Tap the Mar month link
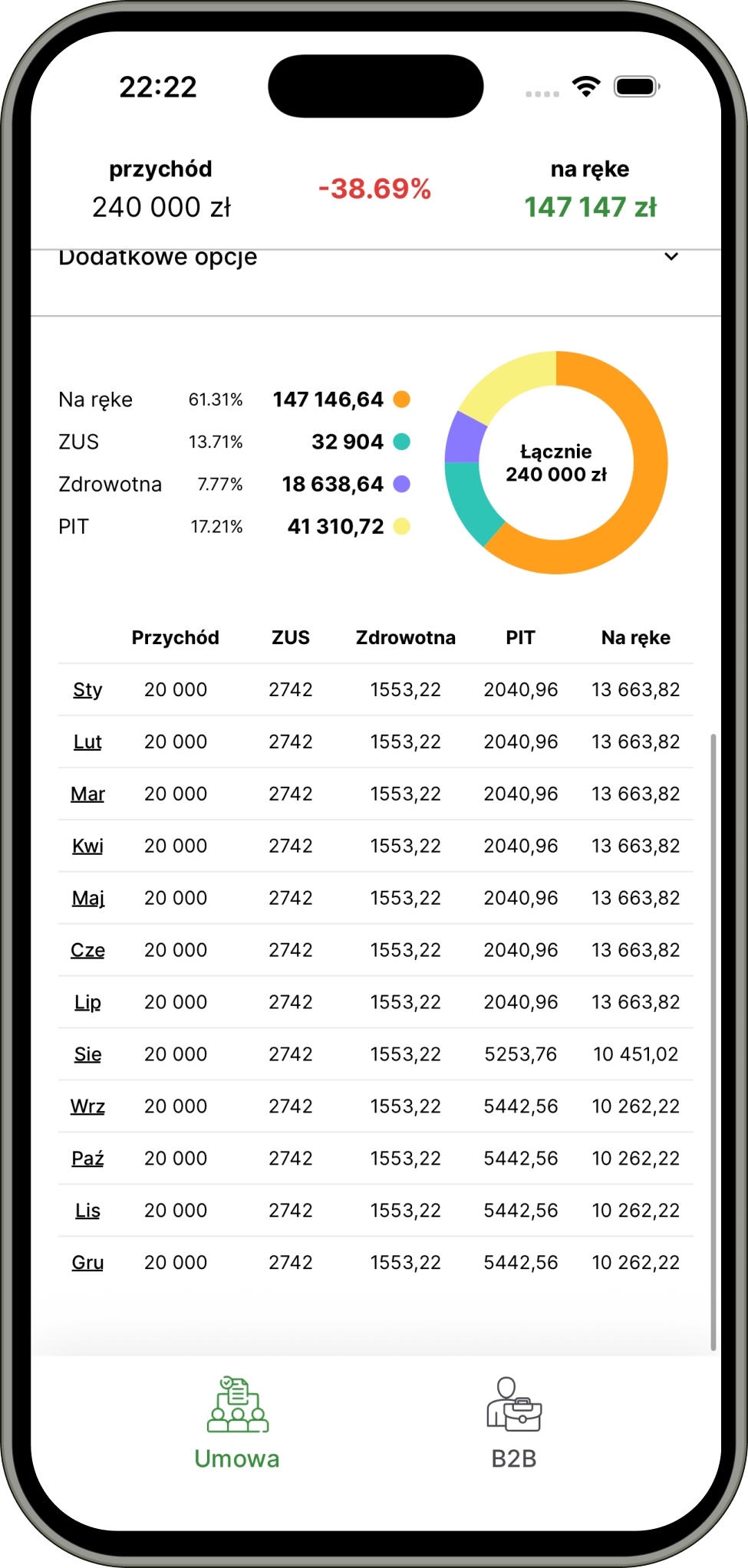Viewport: 748px width, 1568px height. [87, 794]
